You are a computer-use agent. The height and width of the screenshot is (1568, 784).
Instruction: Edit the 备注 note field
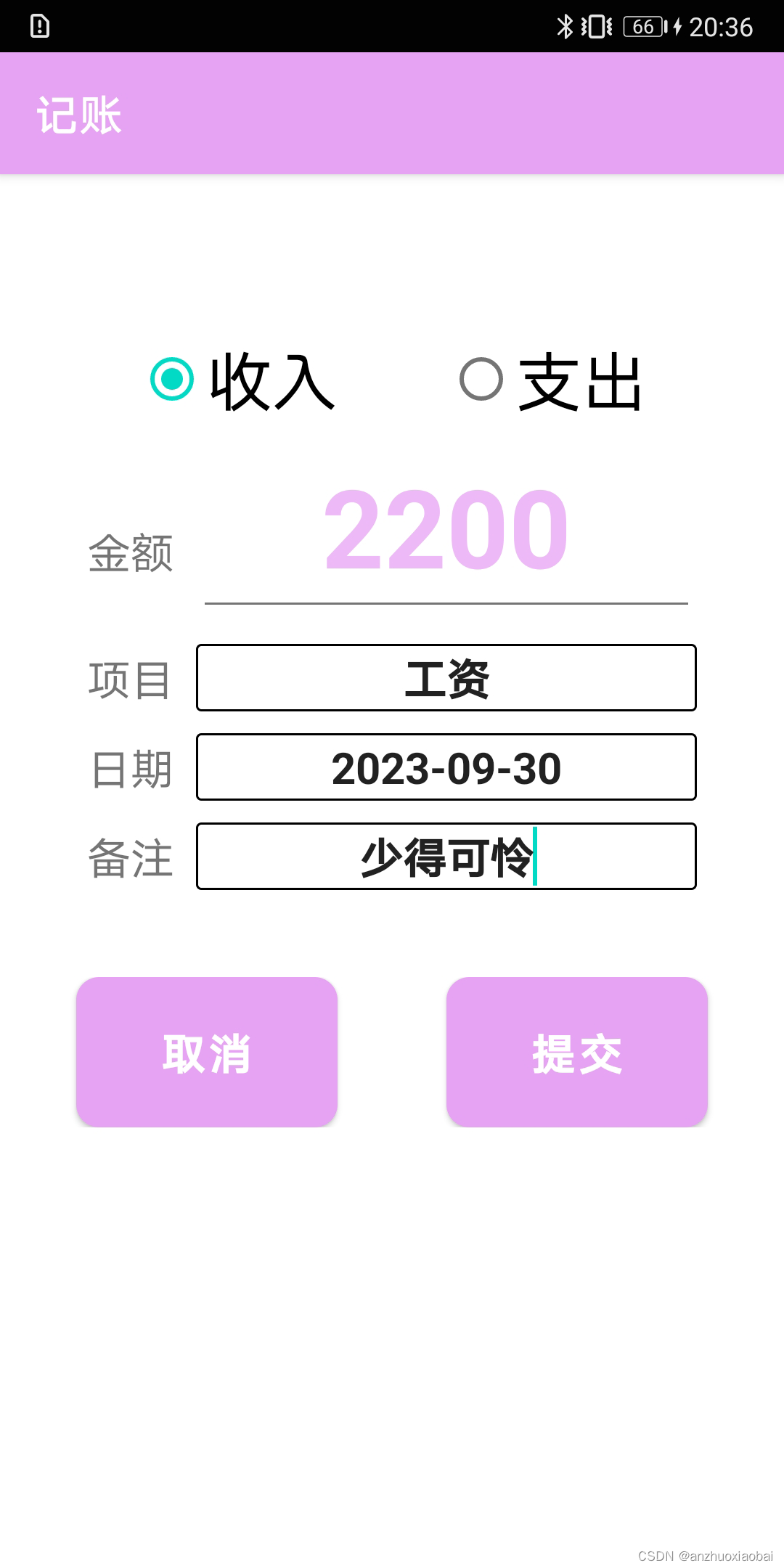coord(446,857)
